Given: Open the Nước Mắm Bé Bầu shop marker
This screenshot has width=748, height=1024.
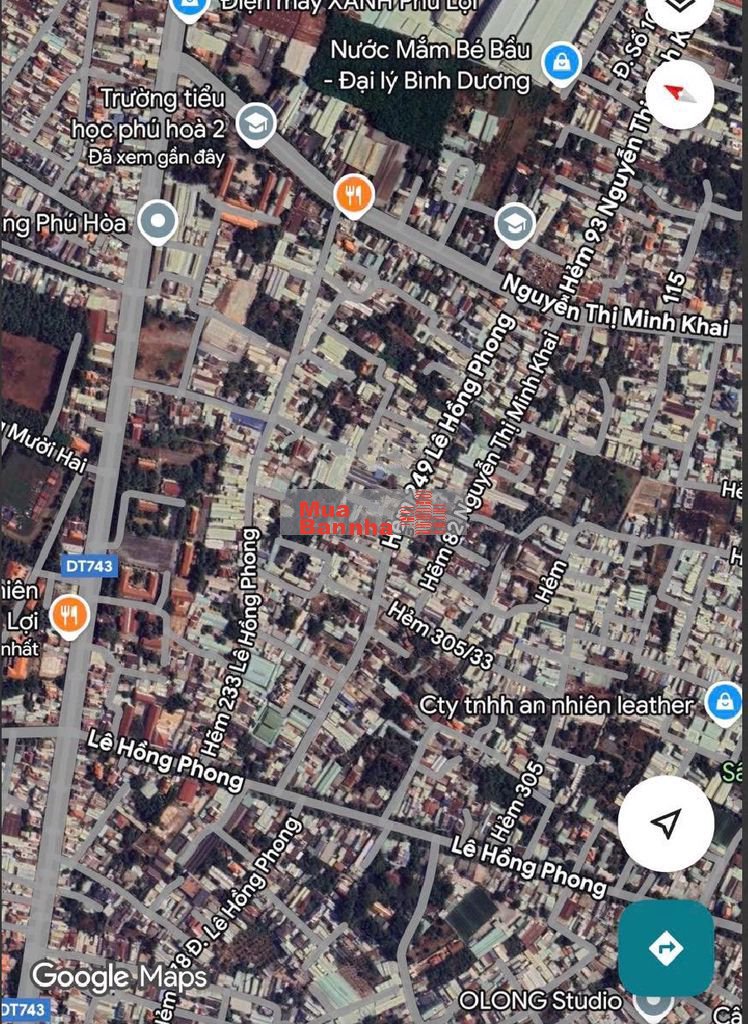Looking at the screenshot, I should point(561,64).
